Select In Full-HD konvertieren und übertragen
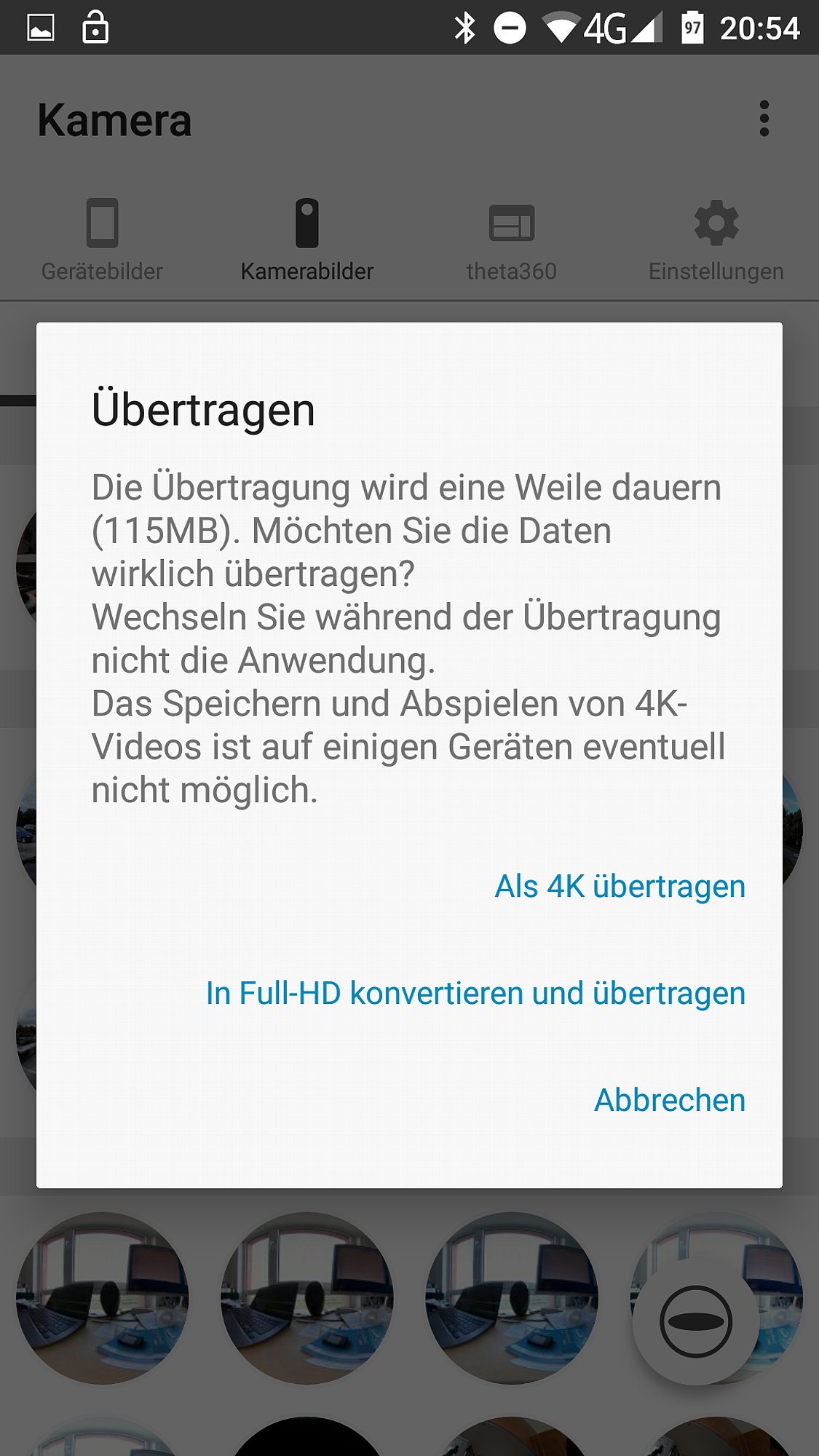This screenshot has width=819, height=1456. click(475, 994)
